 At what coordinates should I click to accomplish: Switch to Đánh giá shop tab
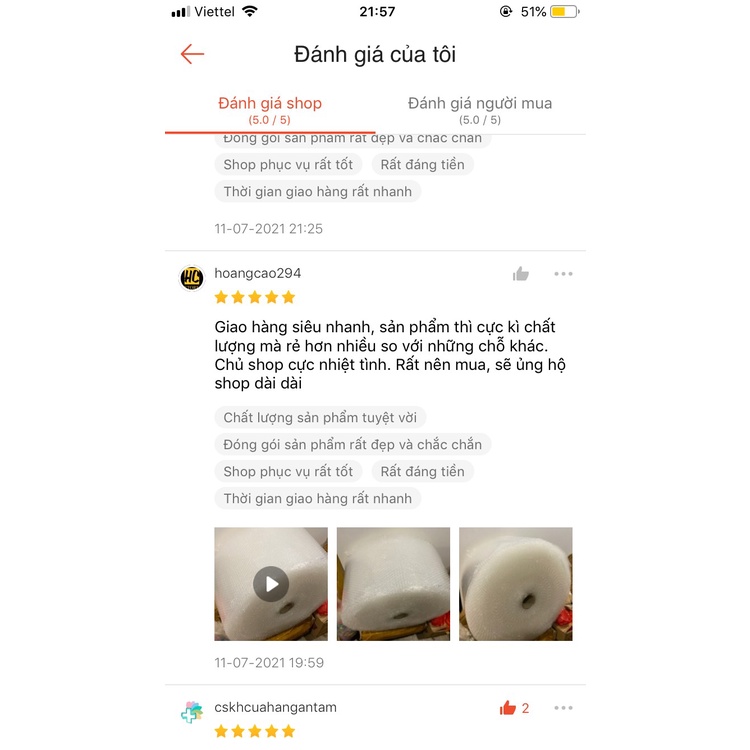(270, 110)
